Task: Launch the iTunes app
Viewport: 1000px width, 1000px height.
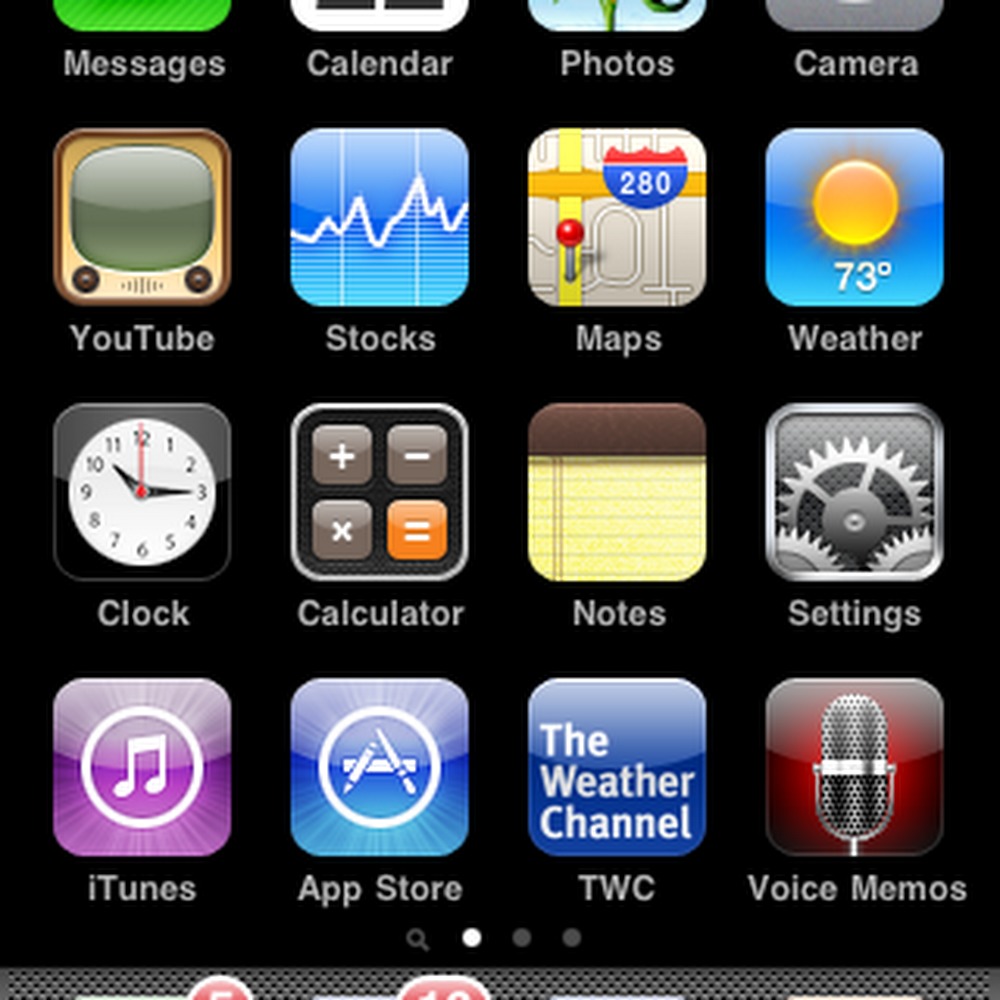Action: [x=142, y=767]
